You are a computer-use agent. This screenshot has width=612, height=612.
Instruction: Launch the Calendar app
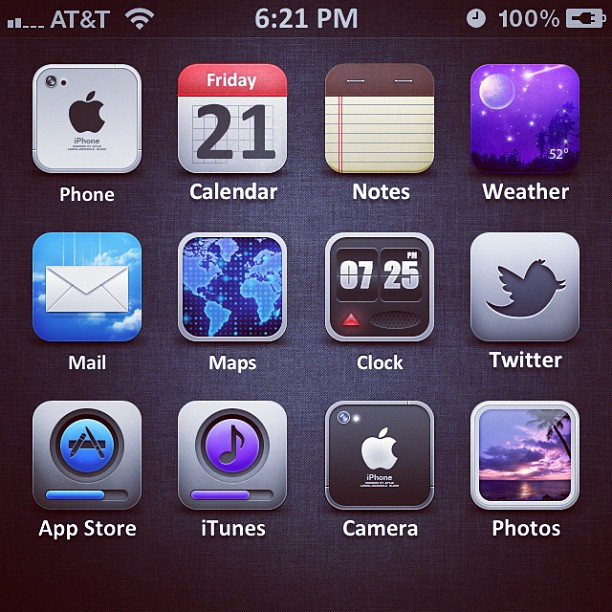click(x=233, y=119)
